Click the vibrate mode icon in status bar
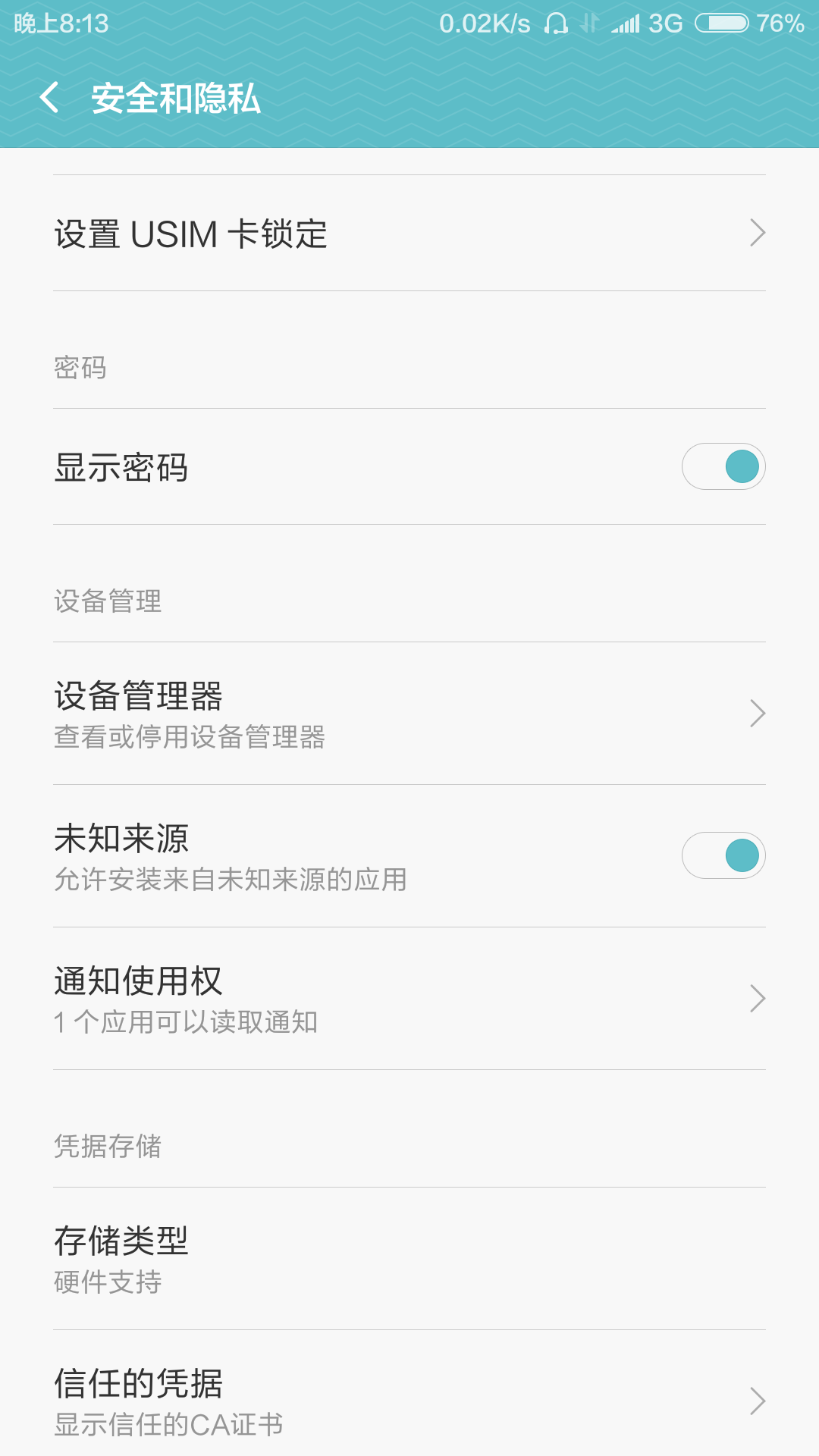819x1456 pixels. pos(588,23)
